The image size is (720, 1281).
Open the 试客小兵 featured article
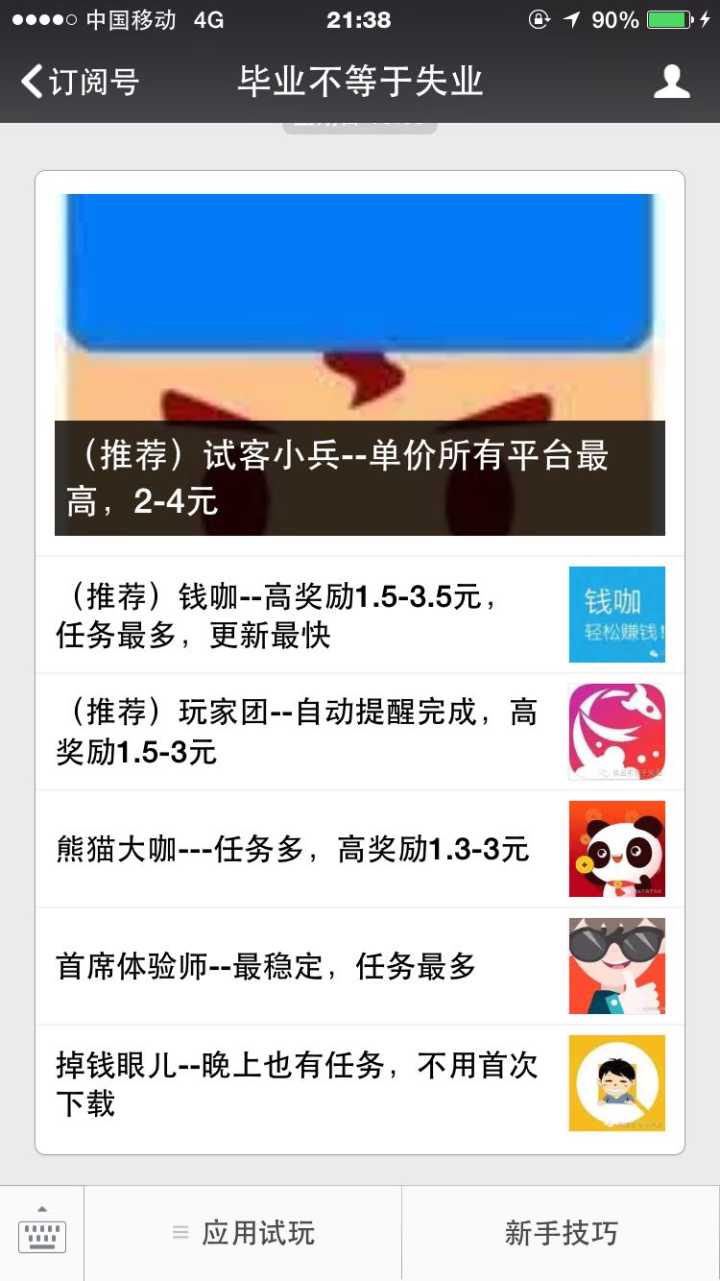point(360,365)
